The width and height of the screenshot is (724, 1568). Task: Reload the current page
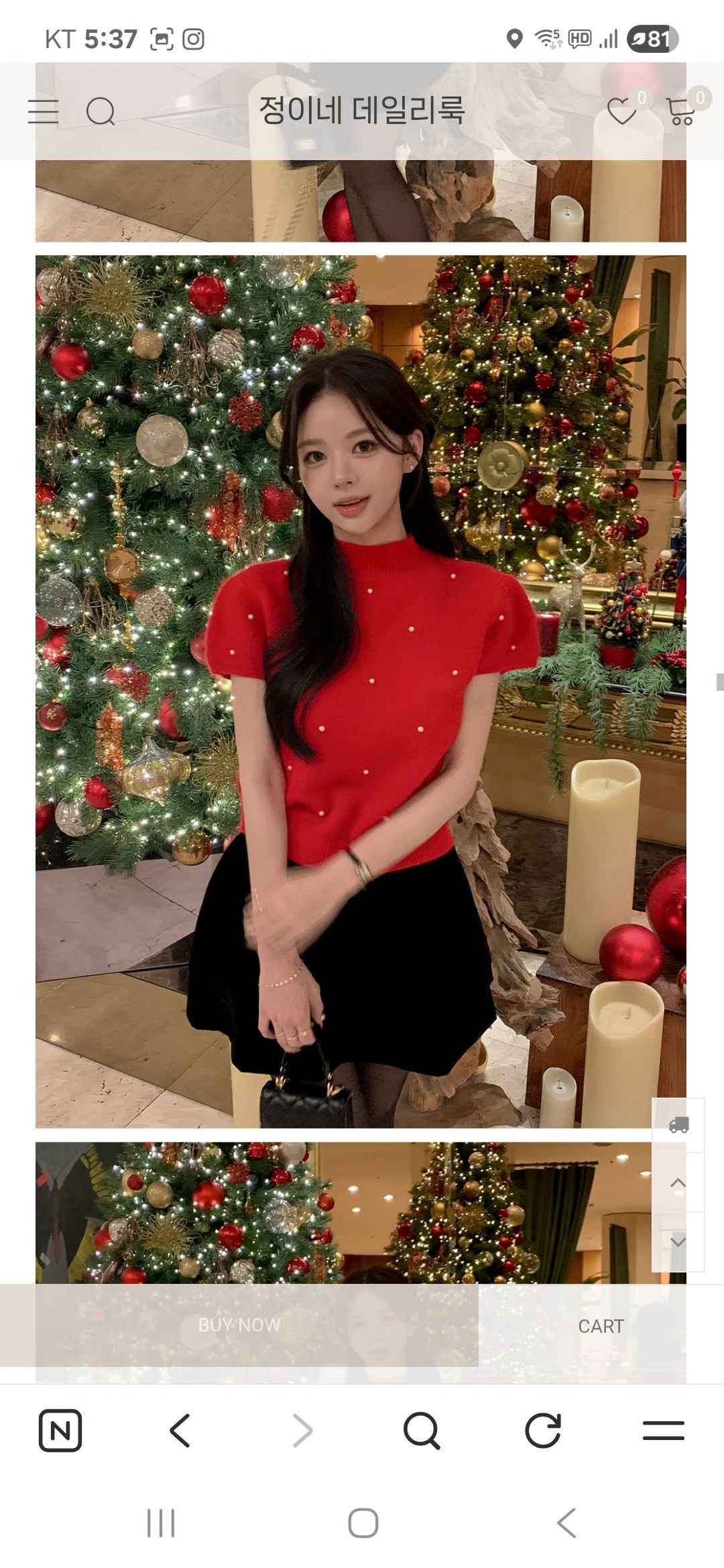tap(542, 1431)
